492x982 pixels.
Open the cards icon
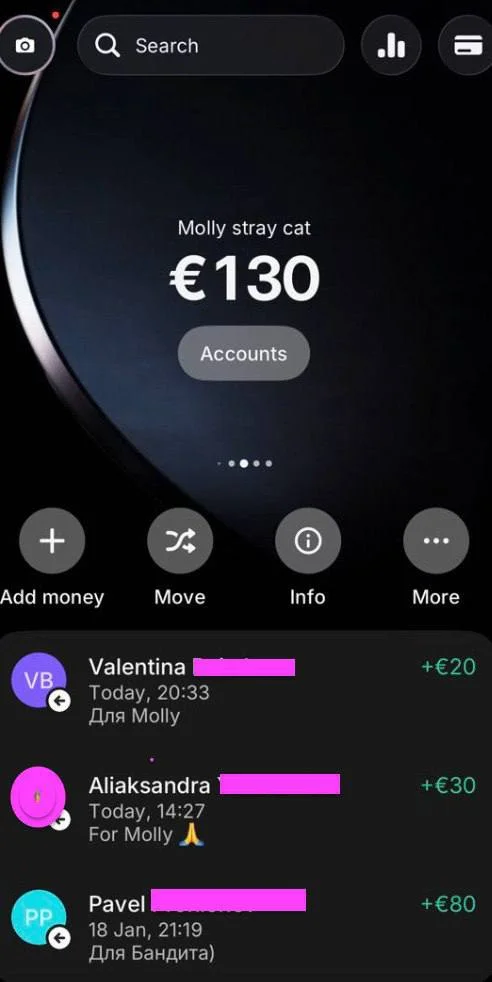coord(467,45)
